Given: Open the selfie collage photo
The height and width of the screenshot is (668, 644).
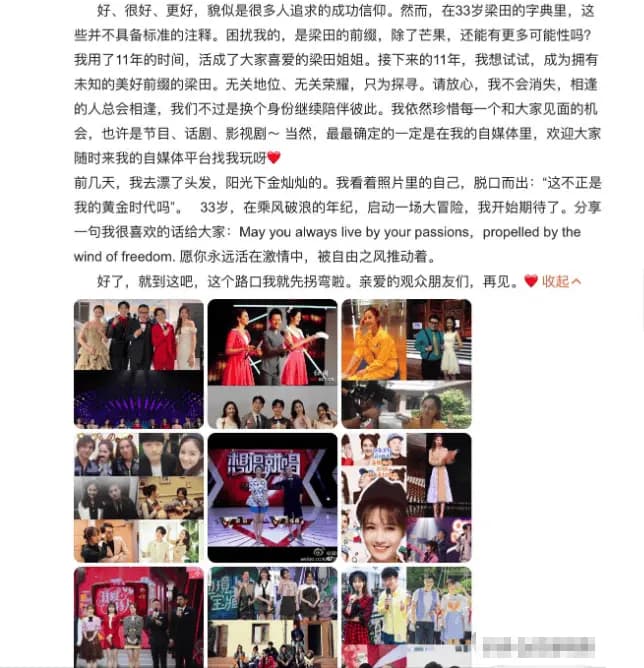Looking at the screenshot, I should click(x=138, y=497).
